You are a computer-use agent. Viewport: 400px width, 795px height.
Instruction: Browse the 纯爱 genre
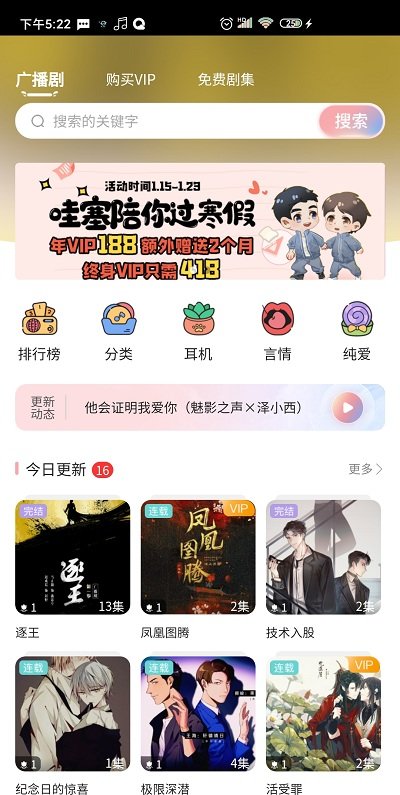357,331
